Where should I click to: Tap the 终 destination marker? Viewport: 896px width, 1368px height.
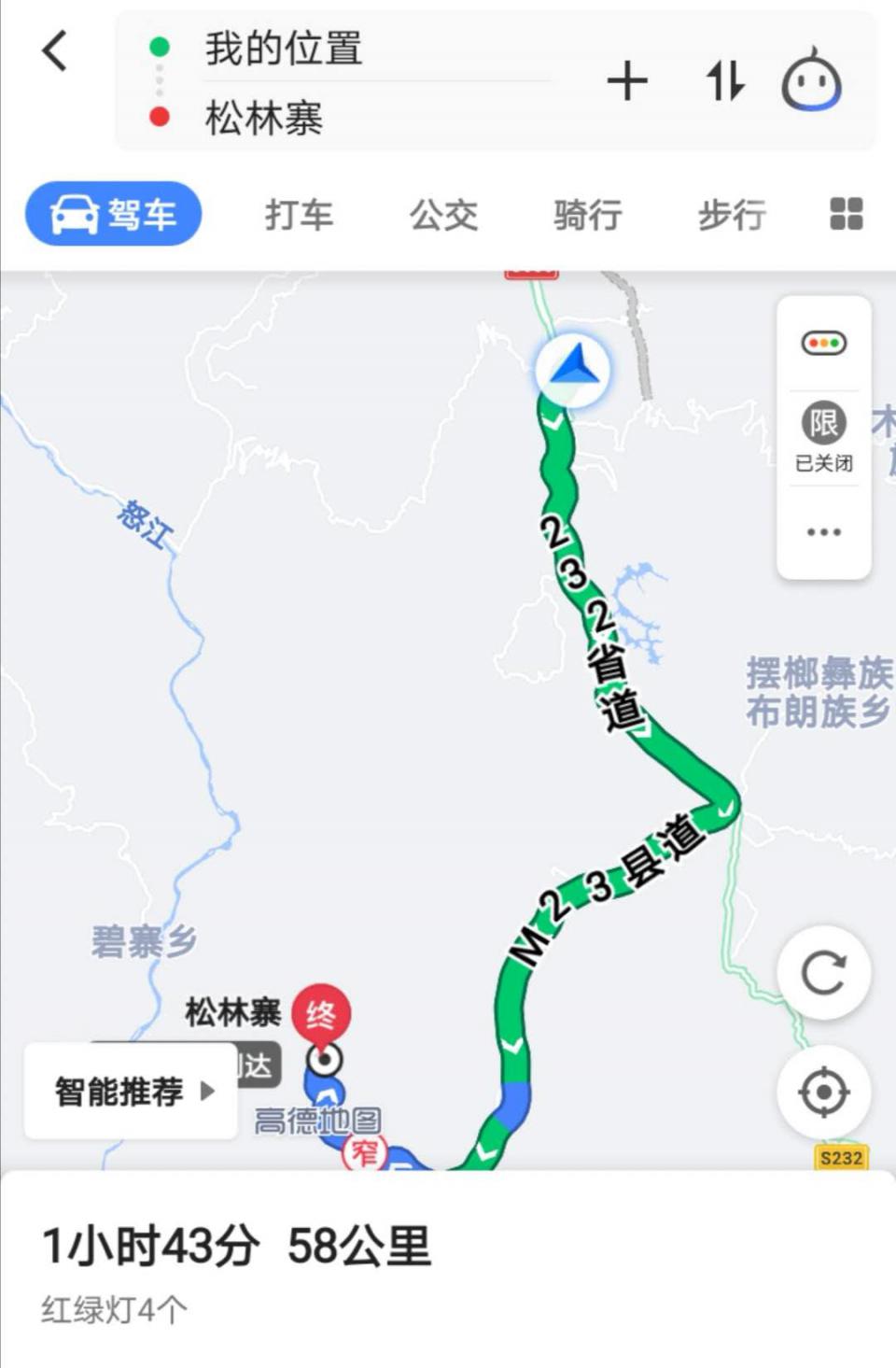[x=320, y=1014]
